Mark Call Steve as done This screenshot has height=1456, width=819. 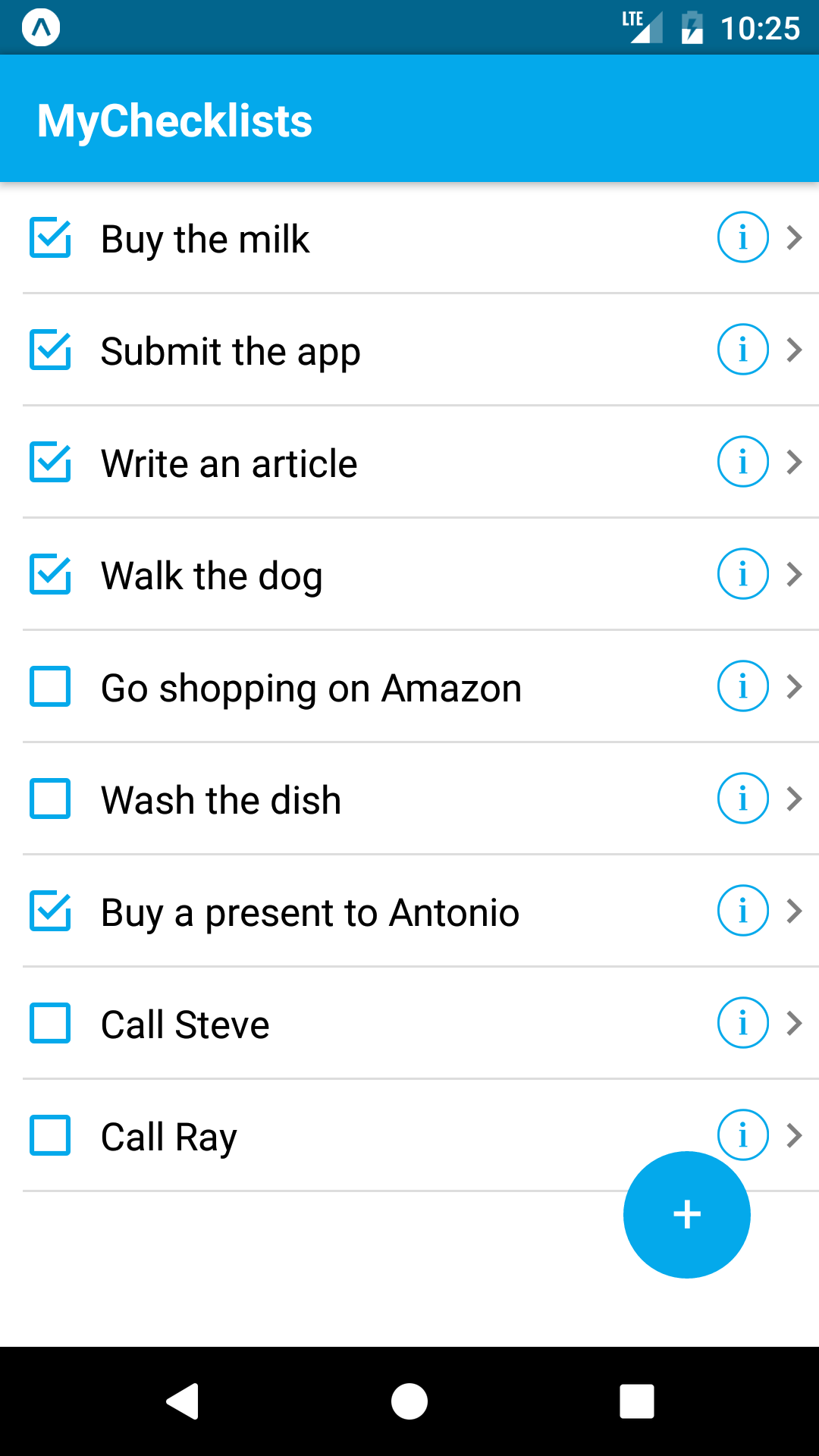click(50, 1024)
